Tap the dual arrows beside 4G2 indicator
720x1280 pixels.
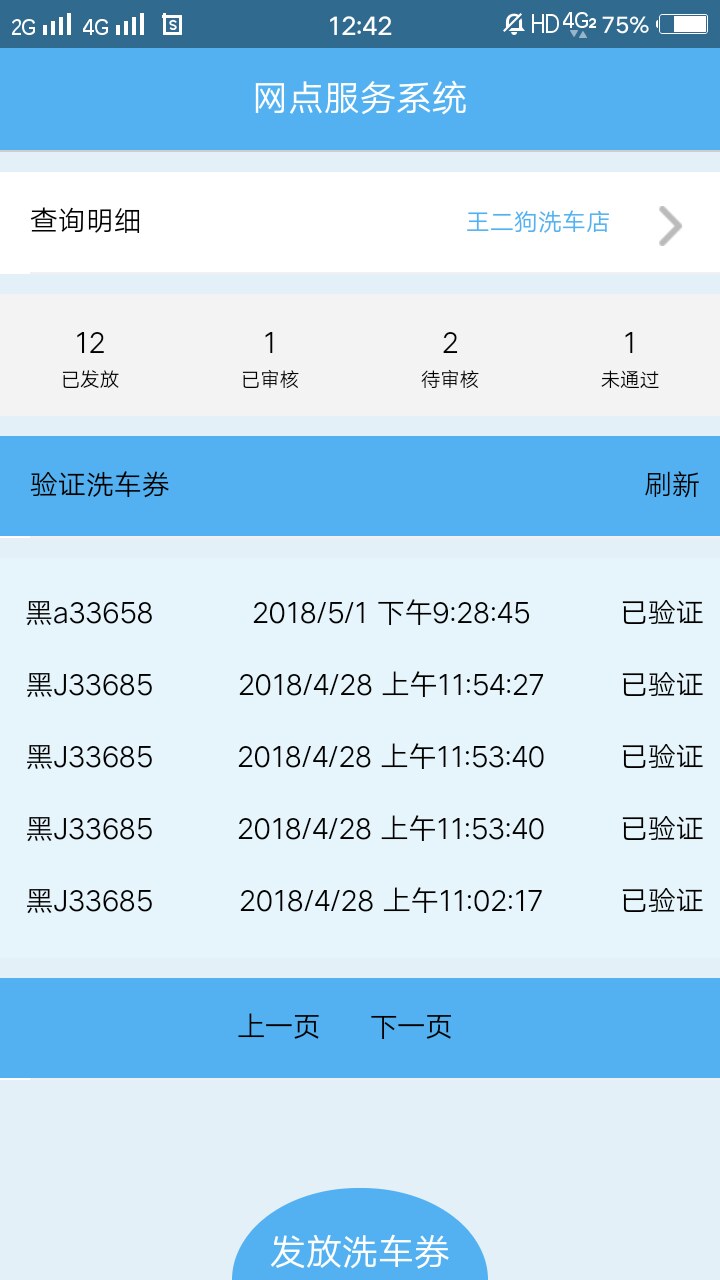tap(577, 33)
